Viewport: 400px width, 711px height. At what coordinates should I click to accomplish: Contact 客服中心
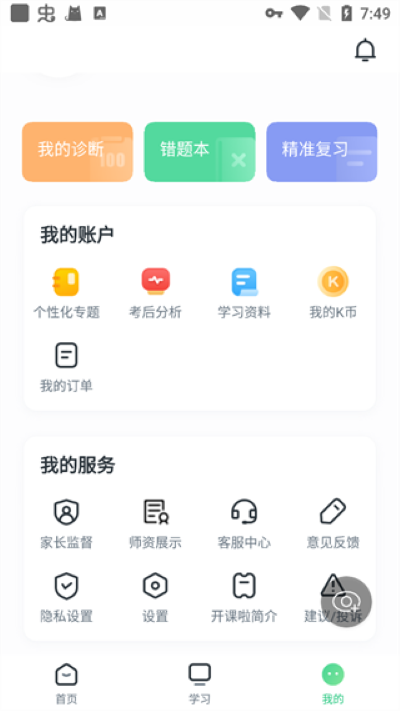244,524
